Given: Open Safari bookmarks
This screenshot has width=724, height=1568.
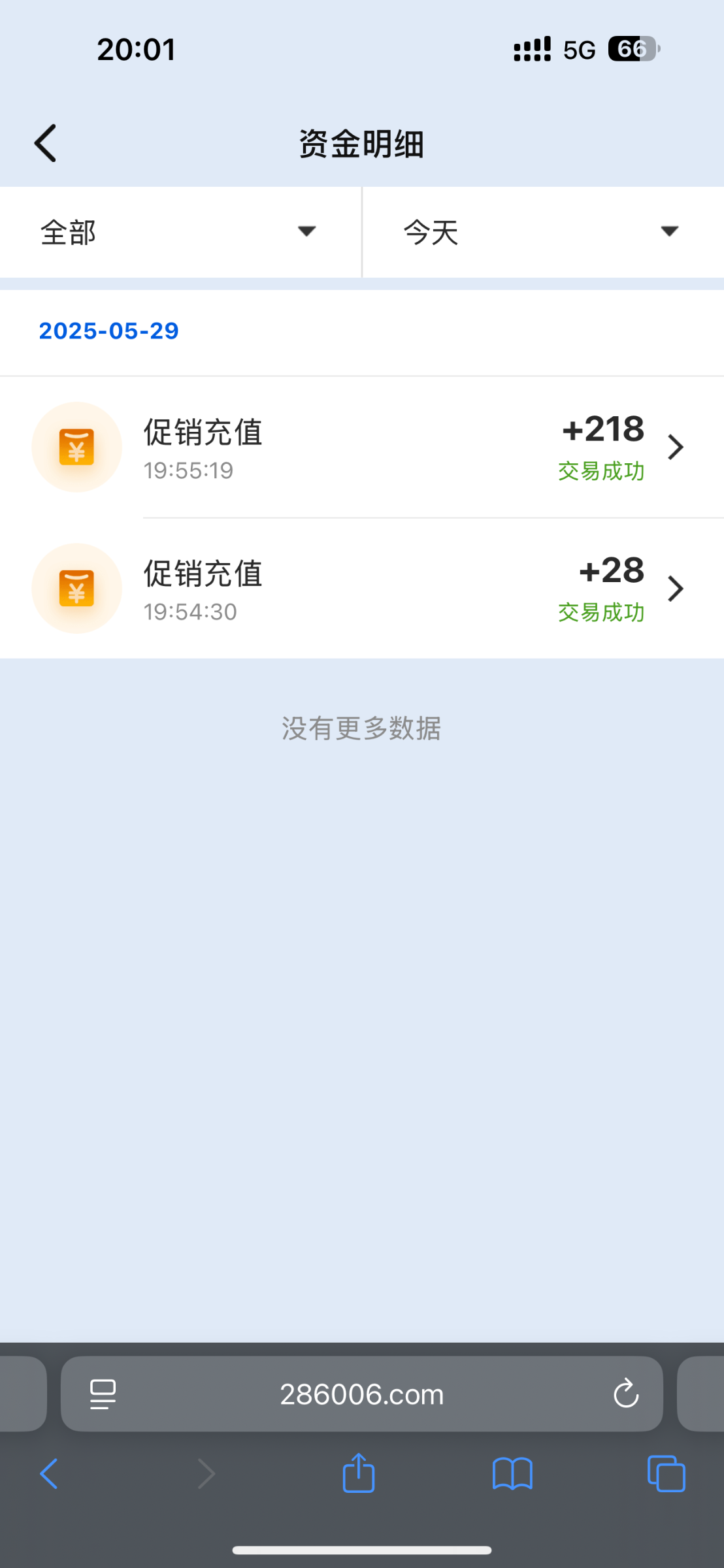Looking at the screenshot, I should (512, 1474).
